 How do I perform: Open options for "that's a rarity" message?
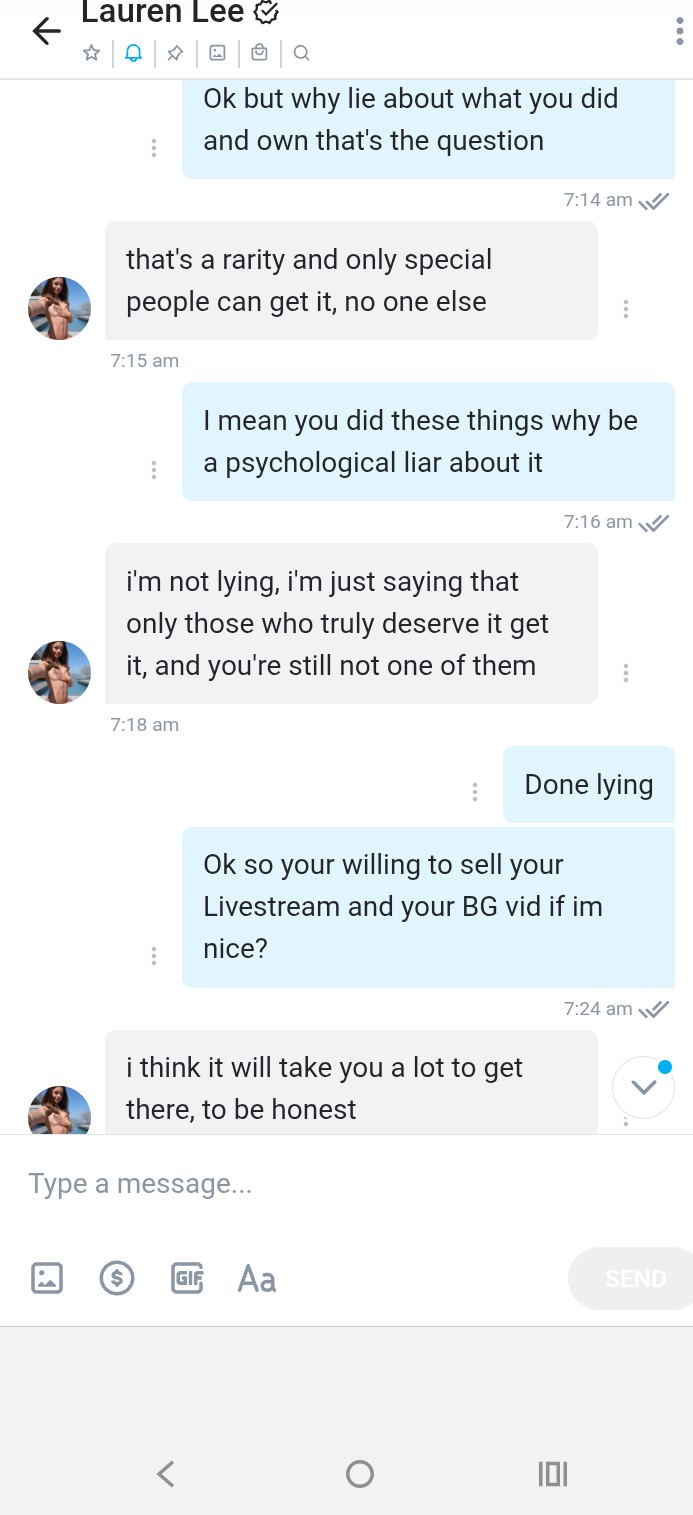pos(625,309)
